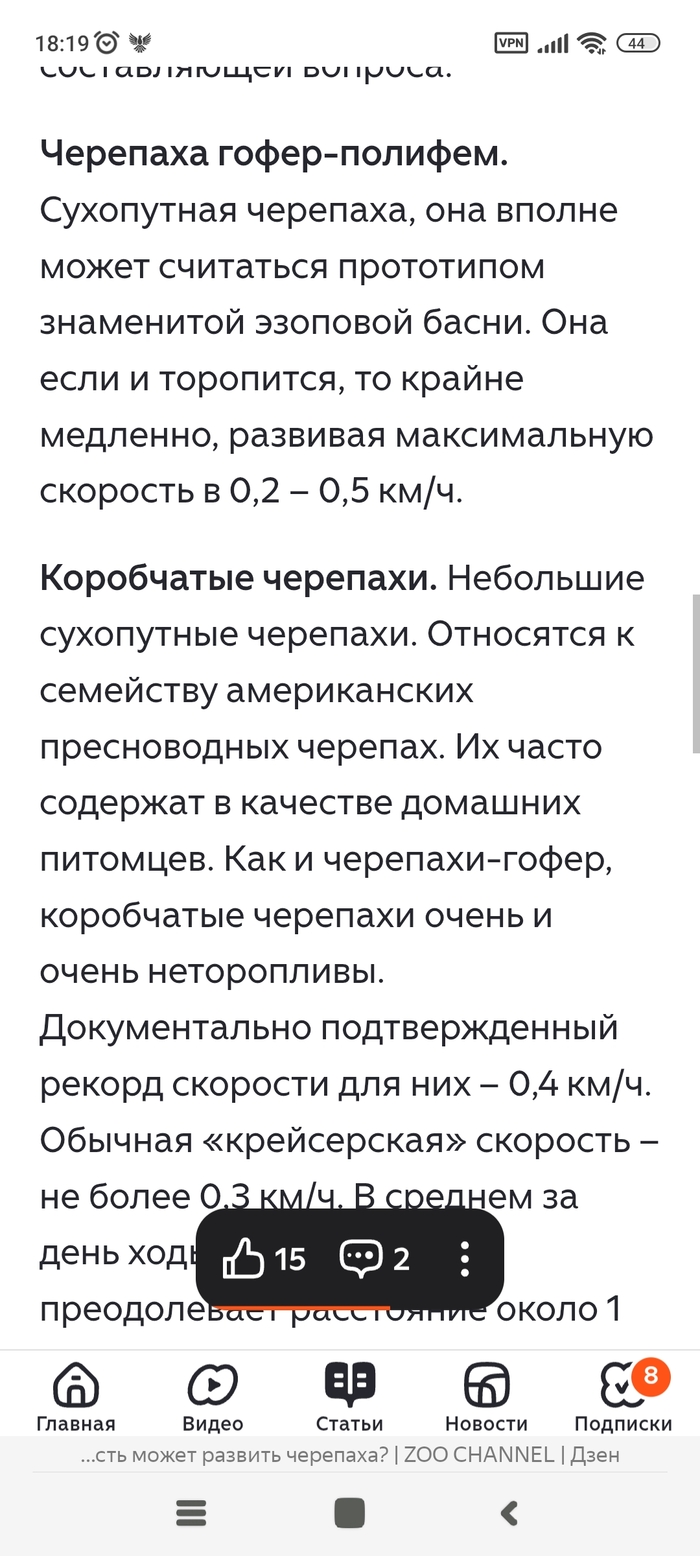Open the Статьи tab

349,1397
